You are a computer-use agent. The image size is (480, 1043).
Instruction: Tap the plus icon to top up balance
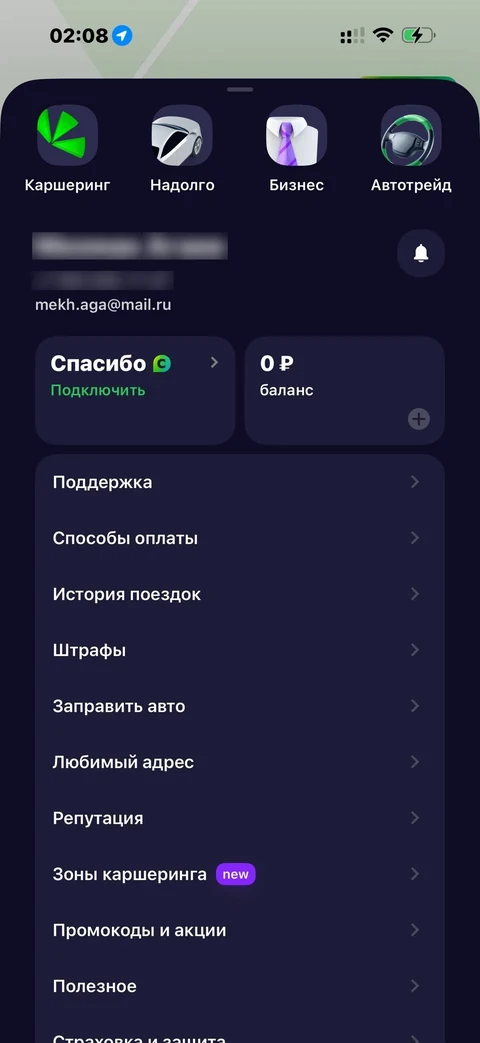pos(419,419)
